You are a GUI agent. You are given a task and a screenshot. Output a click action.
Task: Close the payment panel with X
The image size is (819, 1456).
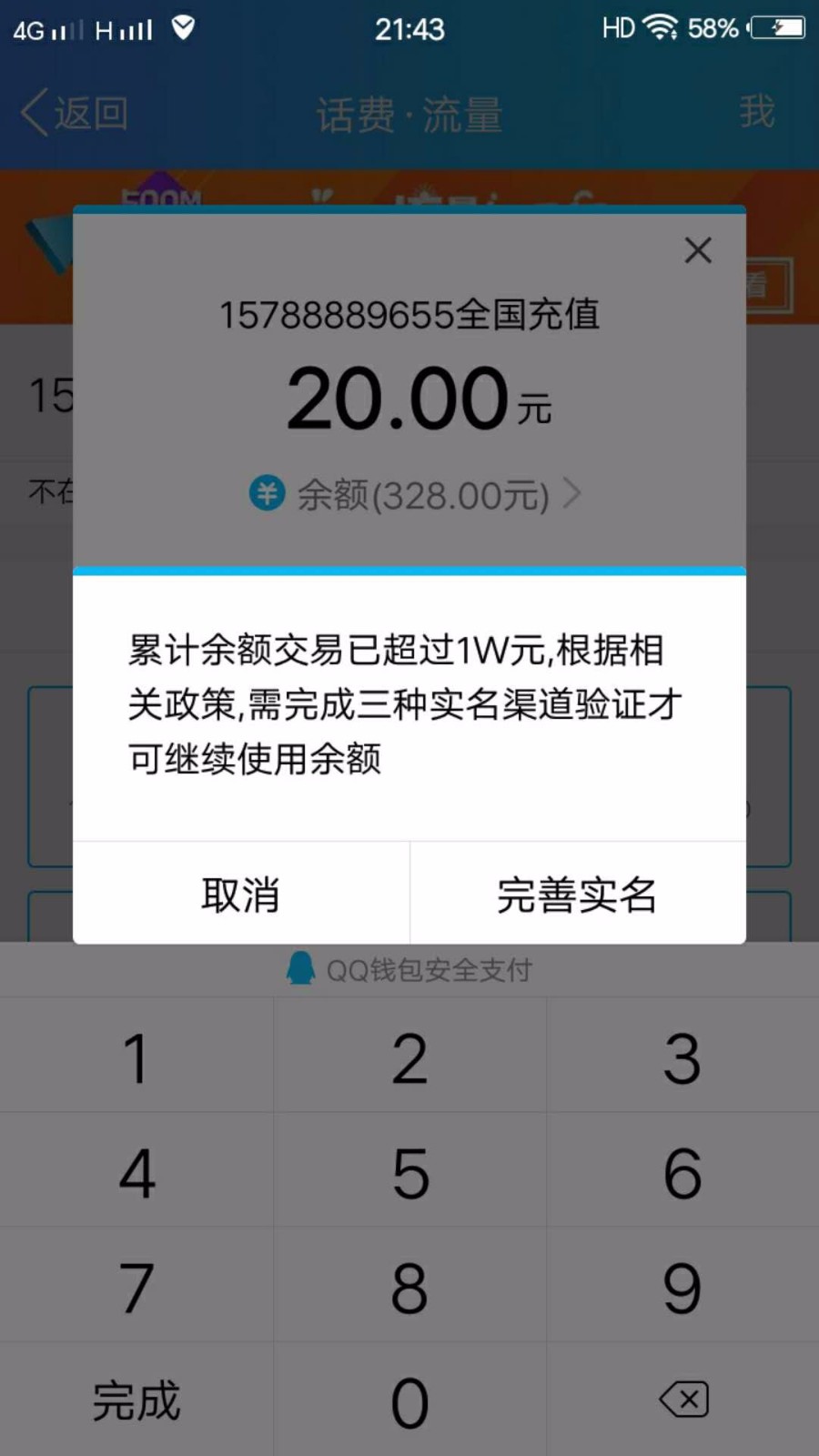698,250
